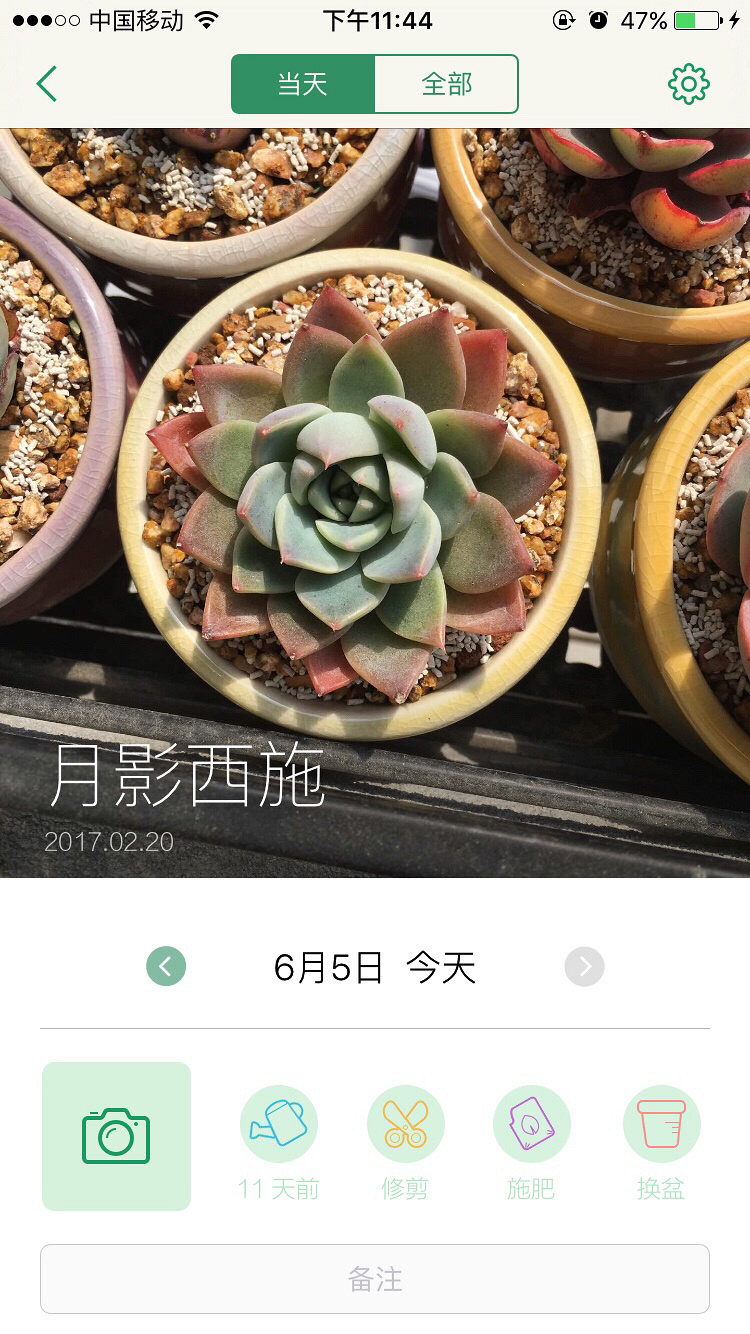This screenshot has width=750, height=1334.
Task: Add a photo with the camera button
Action: coord(116,1136)
